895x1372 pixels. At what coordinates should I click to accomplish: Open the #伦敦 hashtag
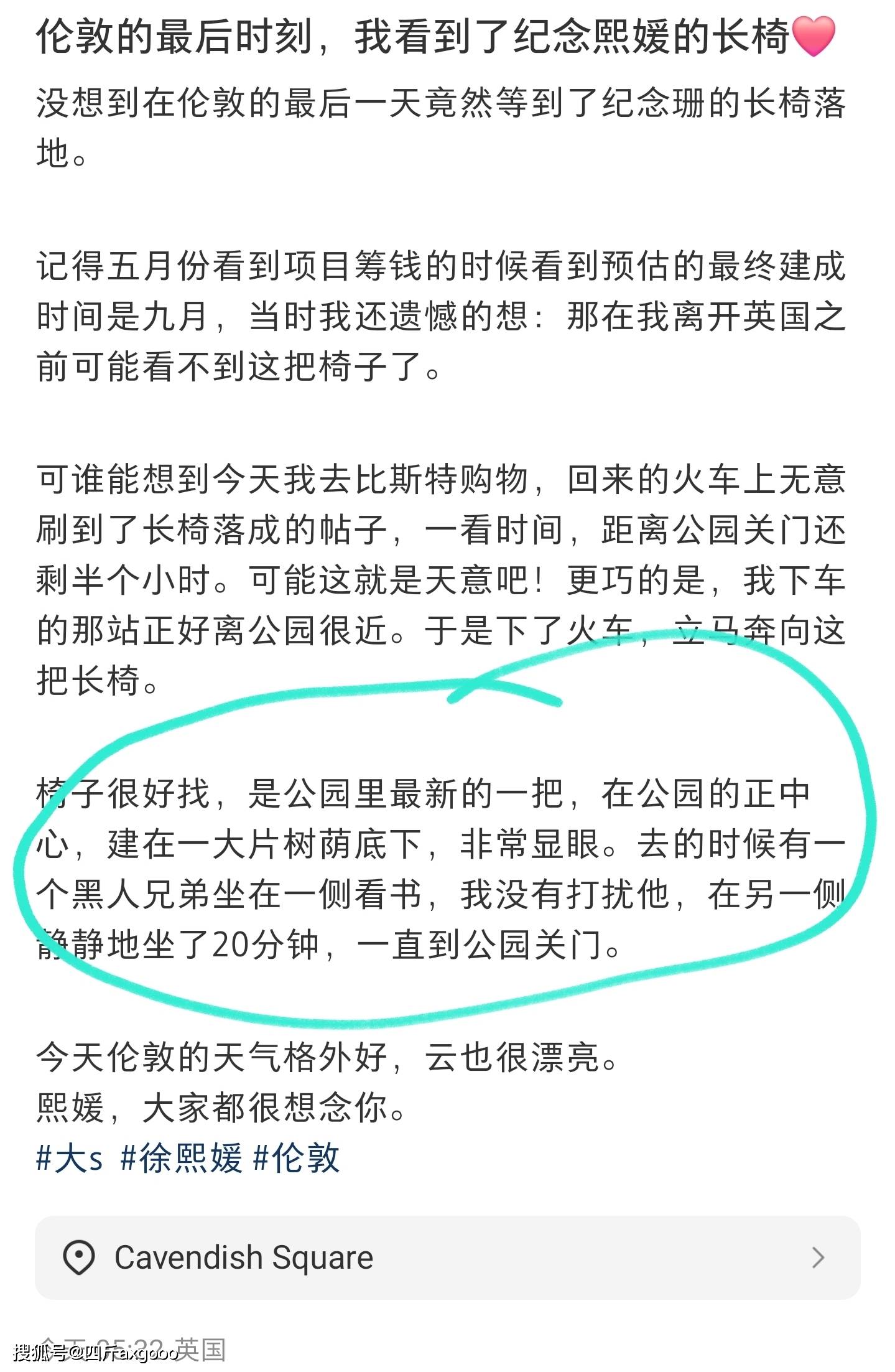point(297,1158)
